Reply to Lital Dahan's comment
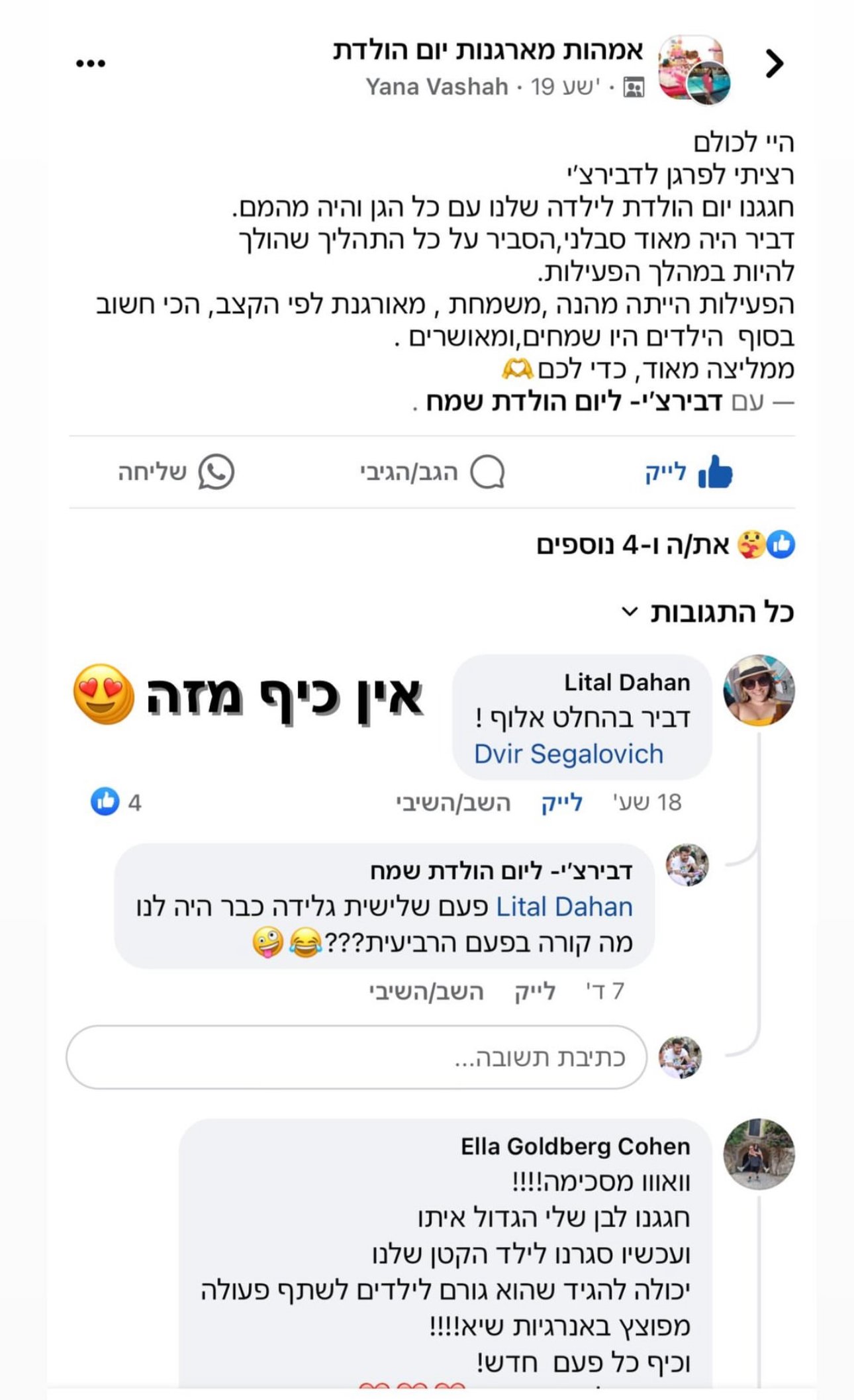 453,802
